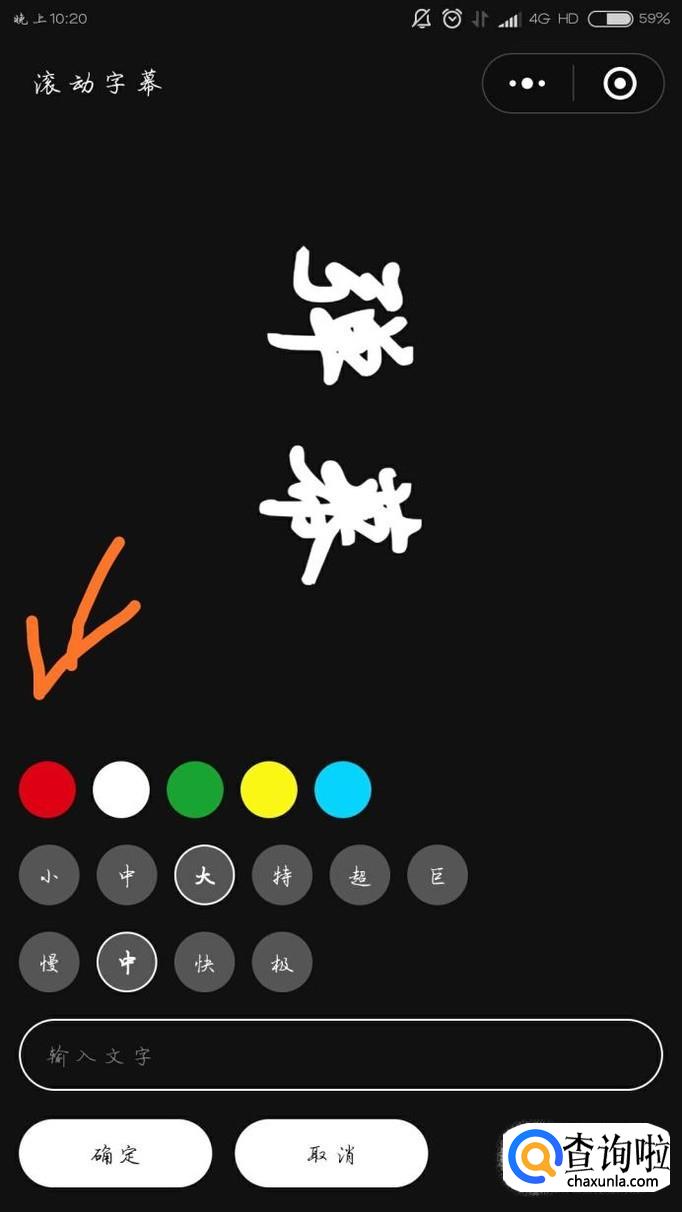Select font size 大 (large)
This screenshot has height=1212, width=682.
[205, 876]
